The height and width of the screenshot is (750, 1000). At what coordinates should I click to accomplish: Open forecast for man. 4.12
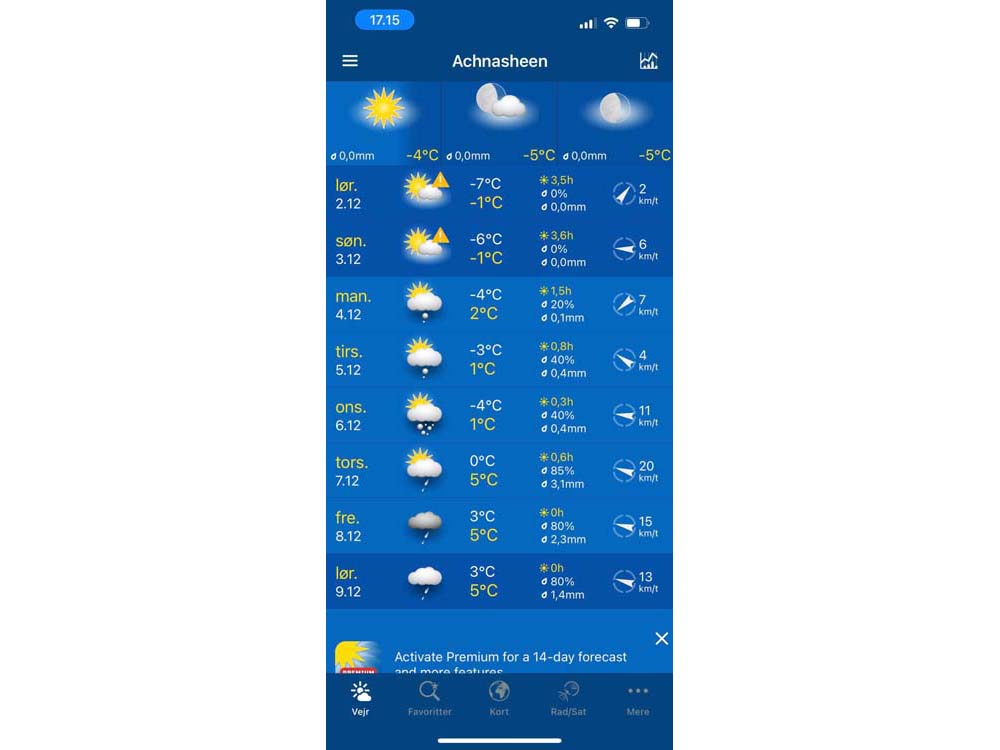tap(499, 305)
